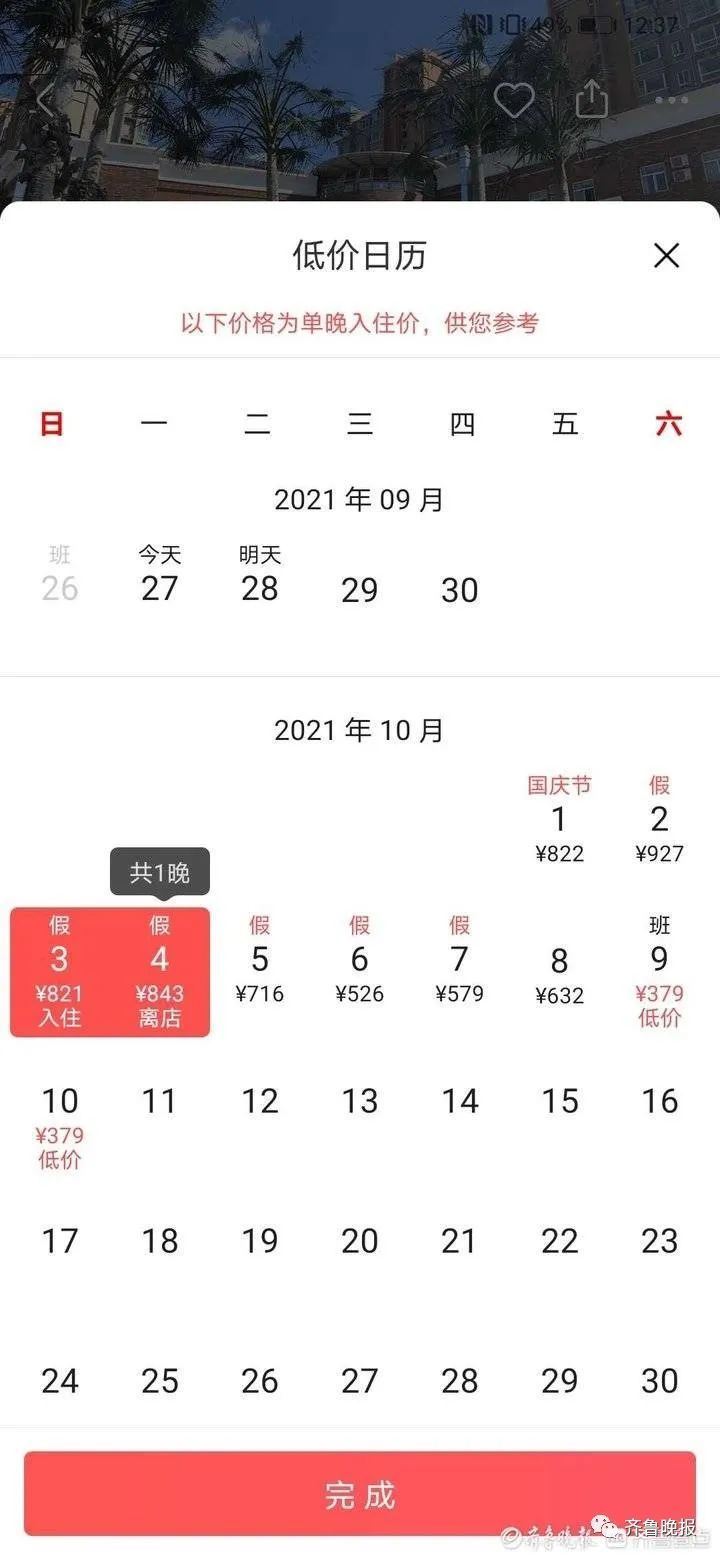Viewport: 720px width, 1560px height.
Task: Pick October 5 priced ¥716
Action: tap(260, 965)
